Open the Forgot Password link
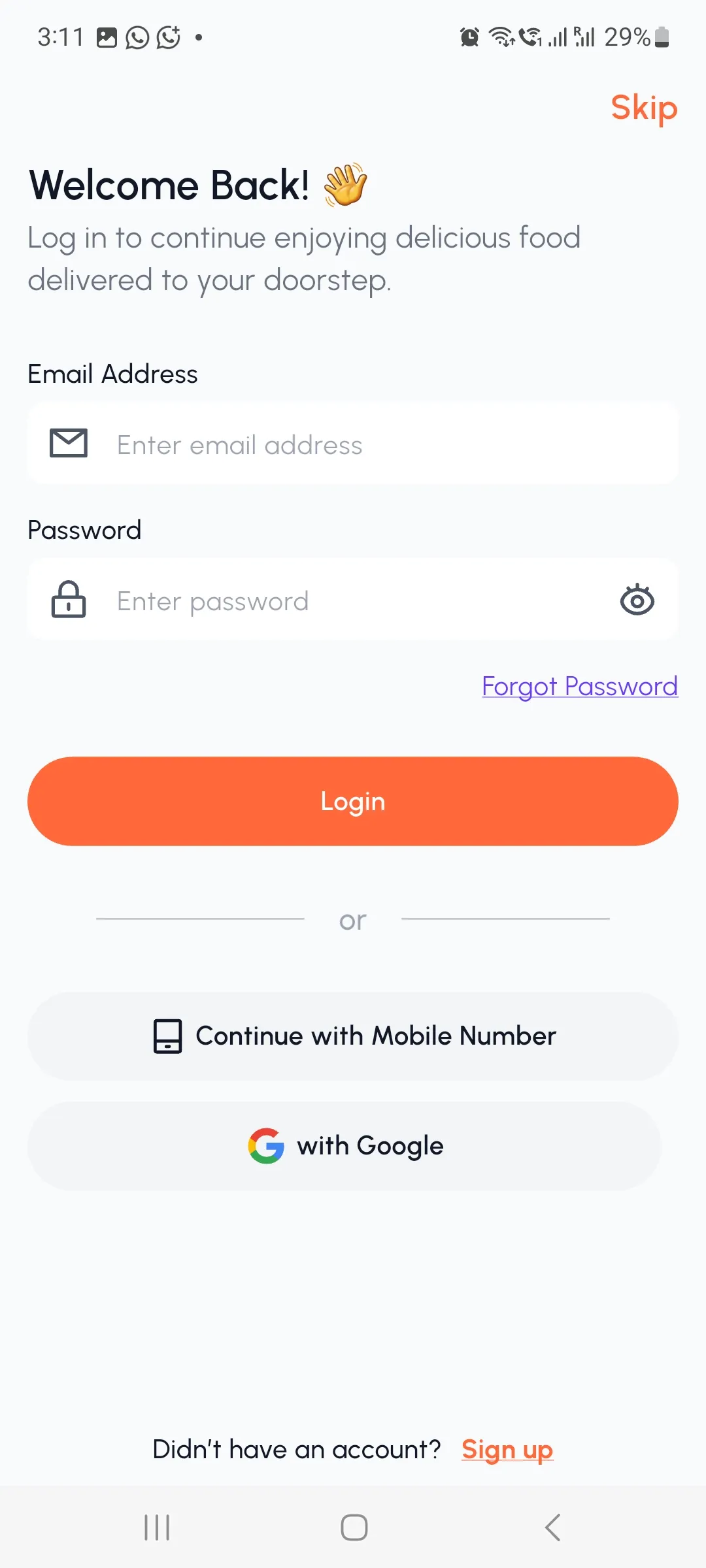 tap(579, 686)
